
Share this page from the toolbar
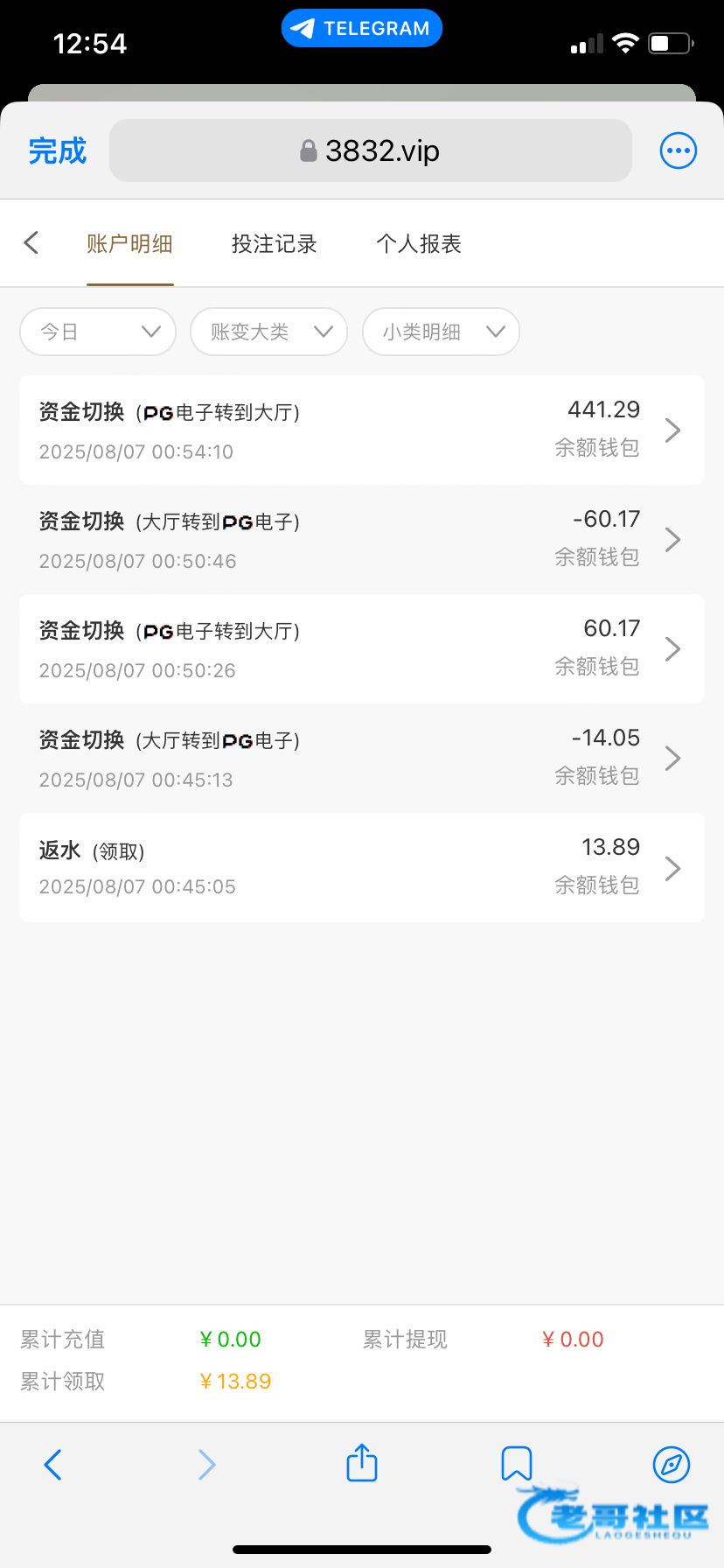362,1463
